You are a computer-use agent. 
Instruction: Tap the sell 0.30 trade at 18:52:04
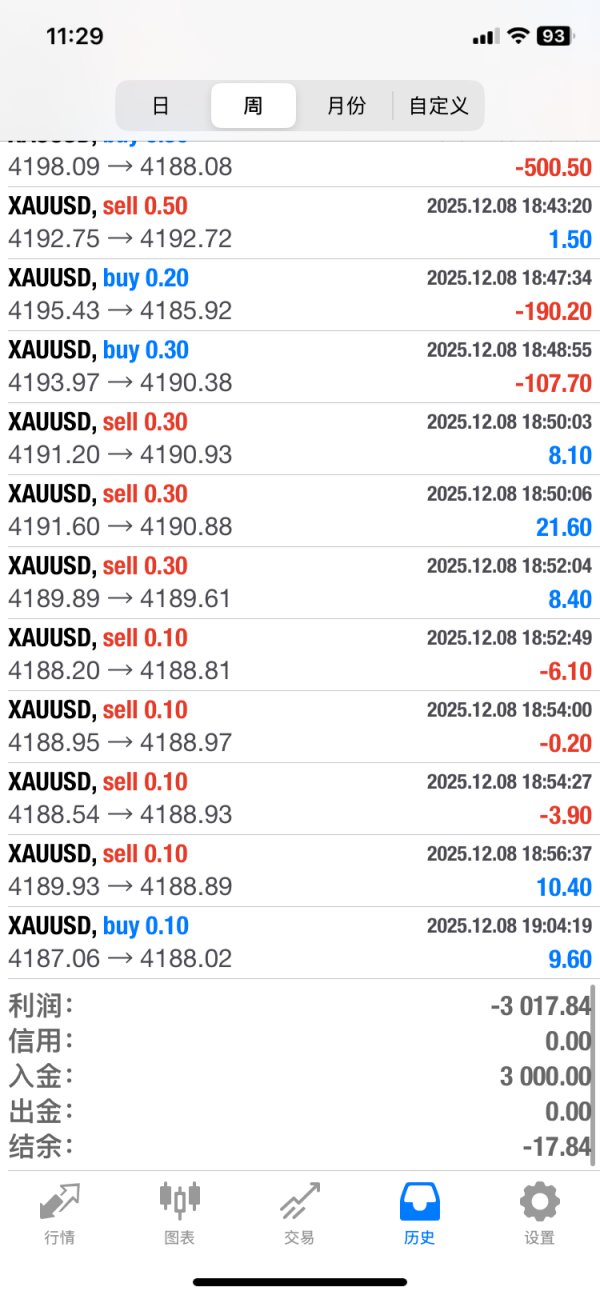coord(300,583)
